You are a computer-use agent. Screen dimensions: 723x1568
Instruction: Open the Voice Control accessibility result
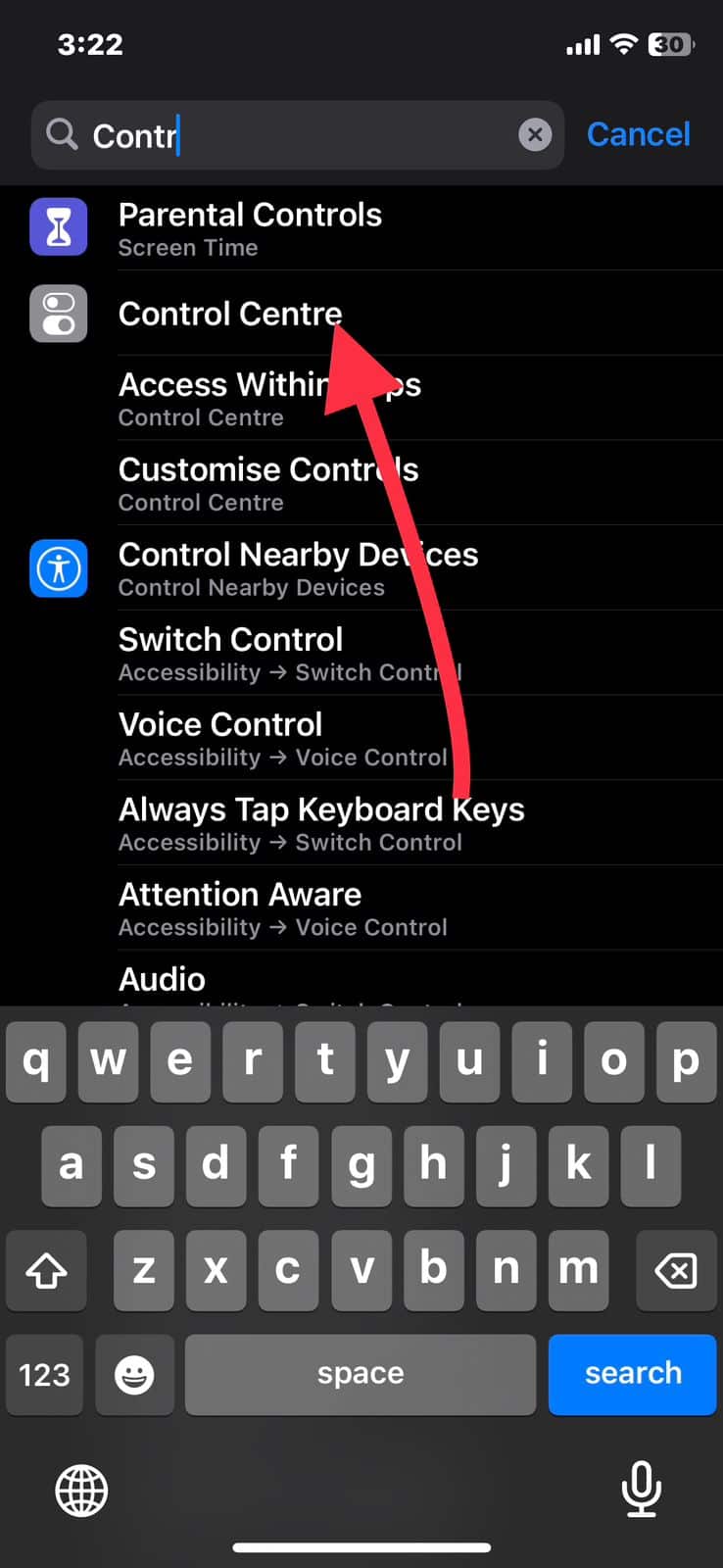pyautogui.click(x=361, y=739)
